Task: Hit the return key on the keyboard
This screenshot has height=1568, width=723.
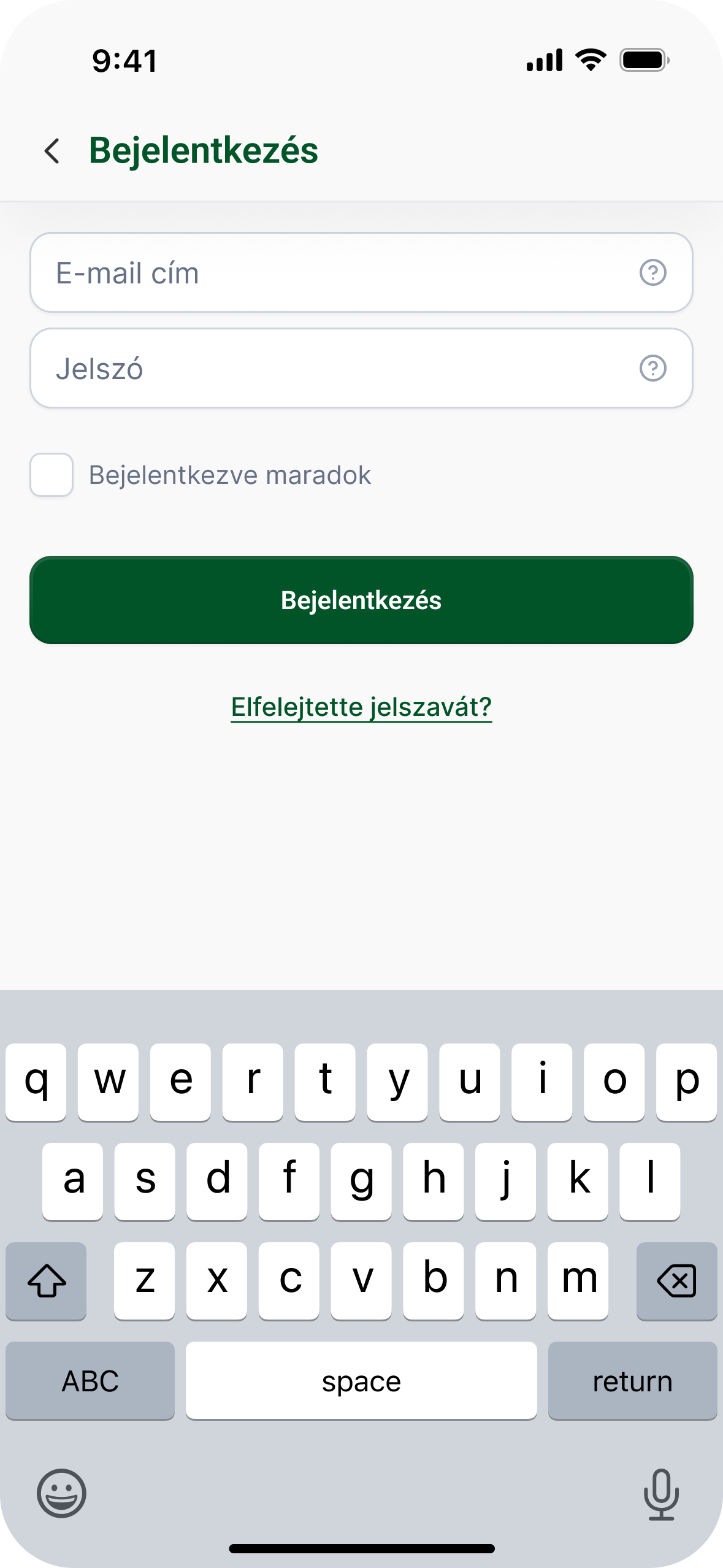Action: point(632,1381)
